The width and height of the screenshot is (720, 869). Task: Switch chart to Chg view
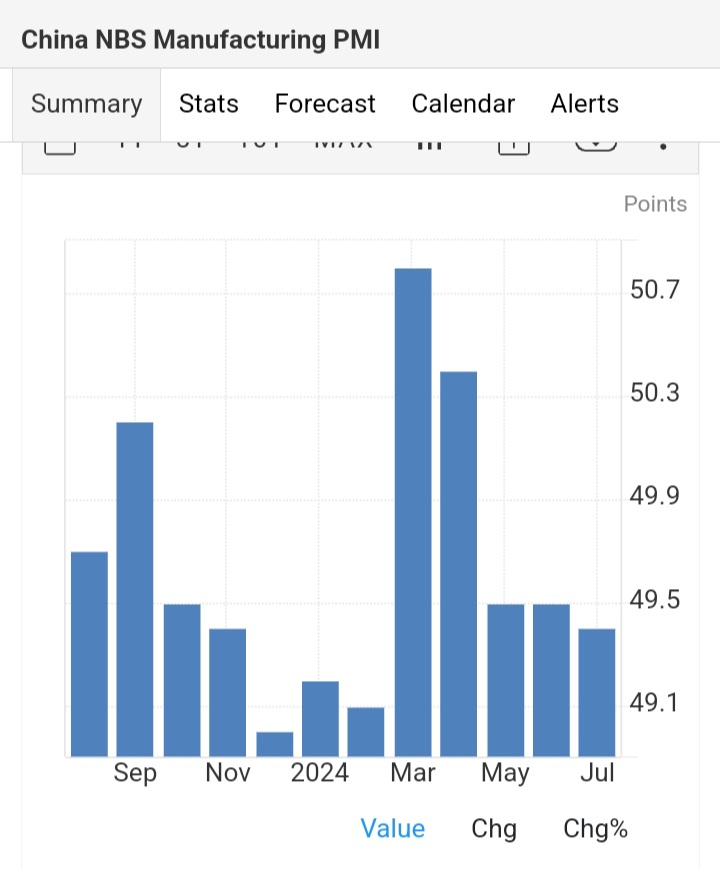[494, 828]
